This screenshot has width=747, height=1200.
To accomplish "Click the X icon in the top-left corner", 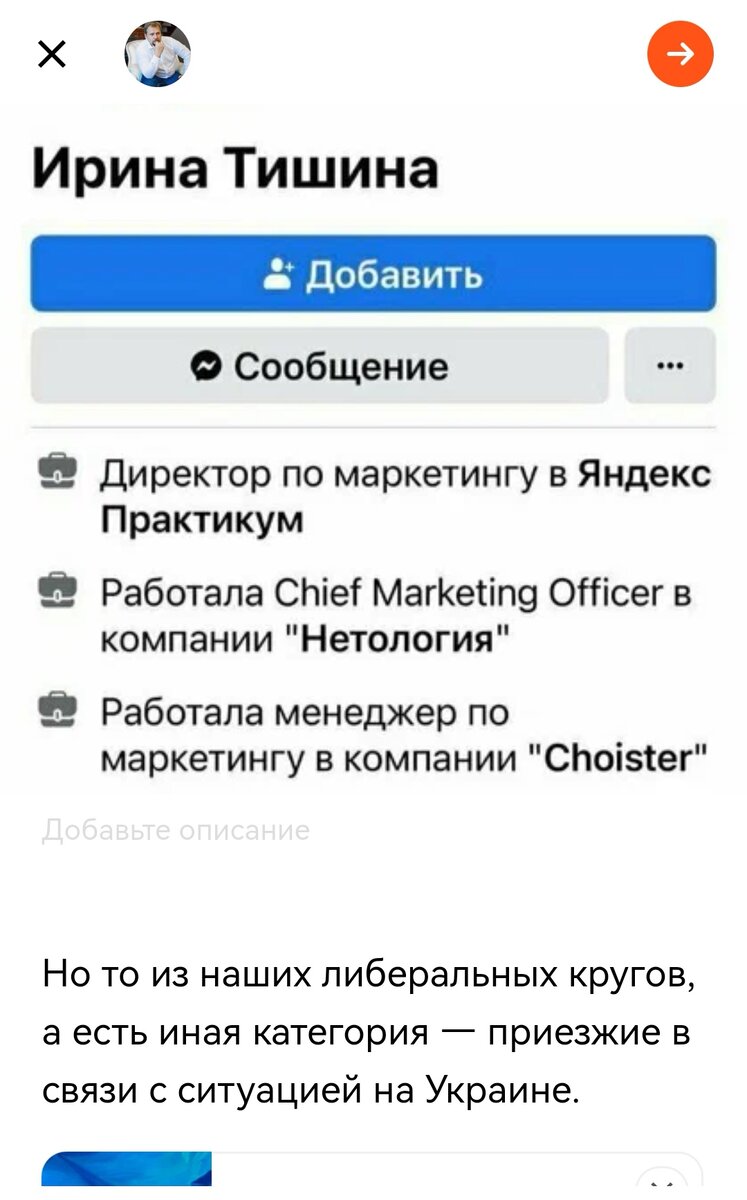I will (51, 54).
